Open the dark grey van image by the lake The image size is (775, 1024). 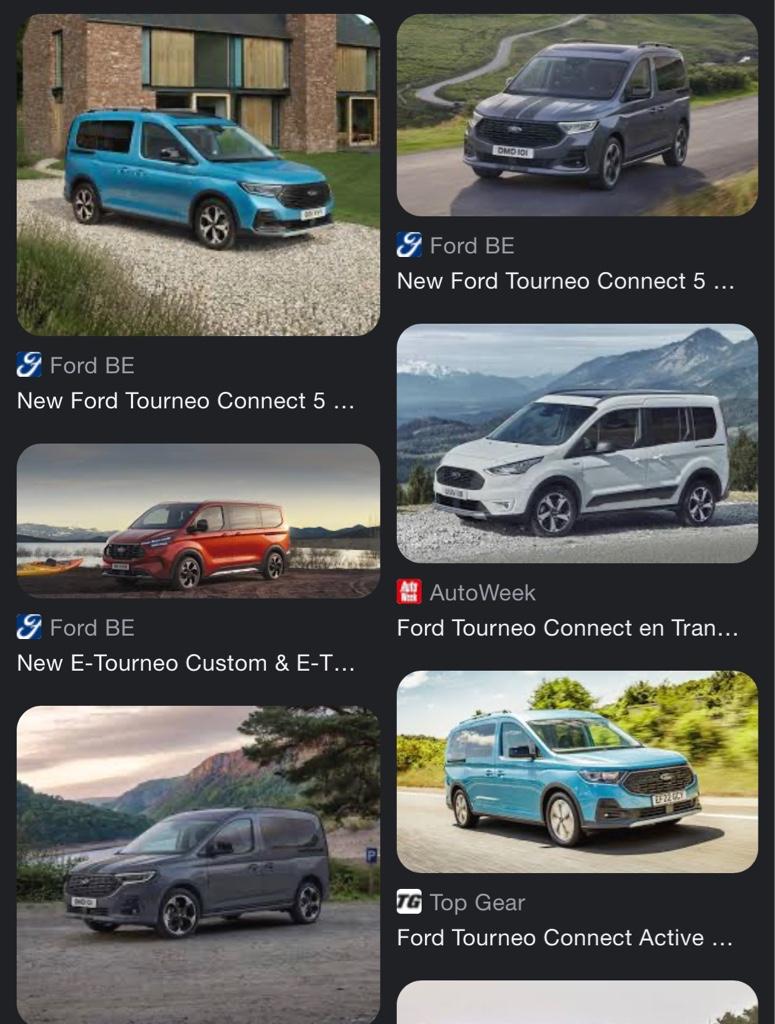point(198,865)
